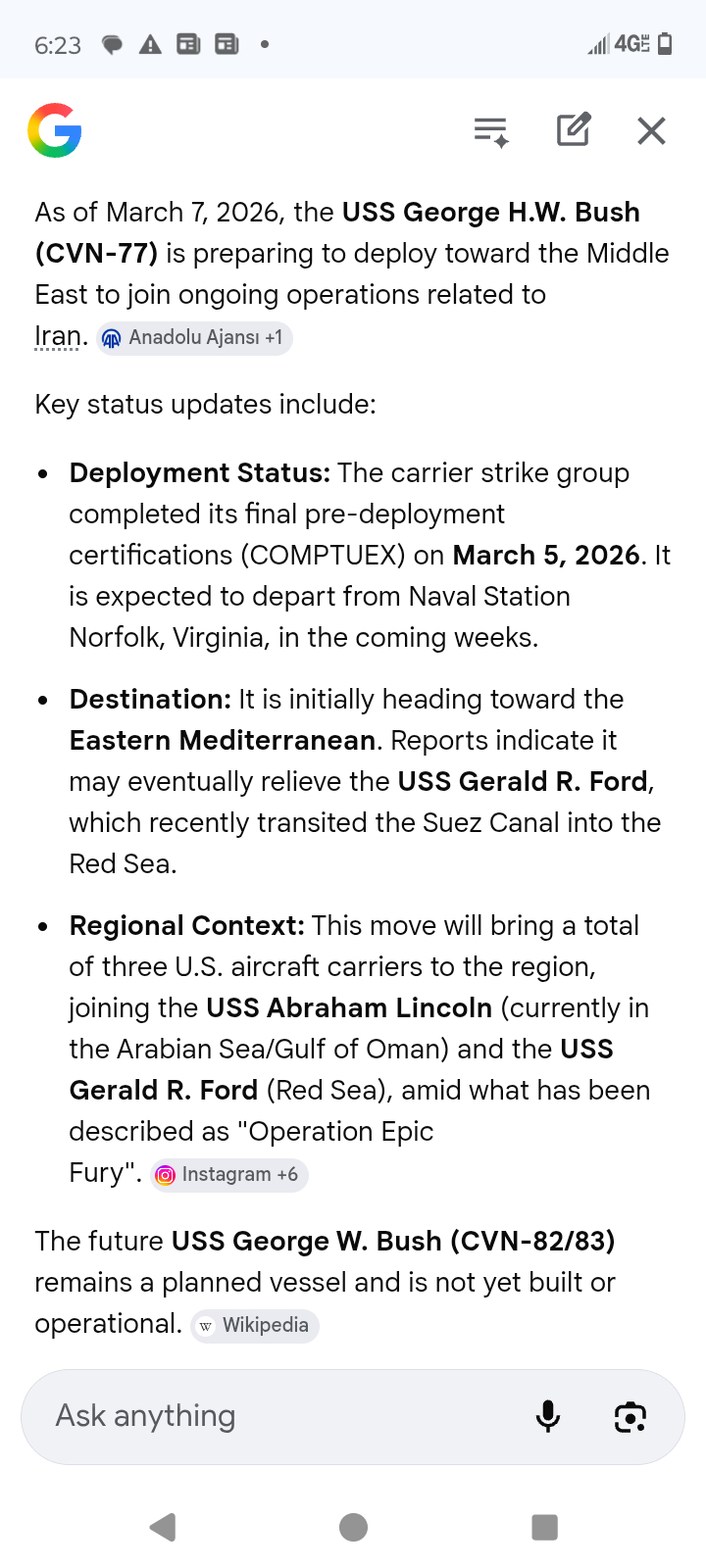Close the AI Mode screen

651,130
